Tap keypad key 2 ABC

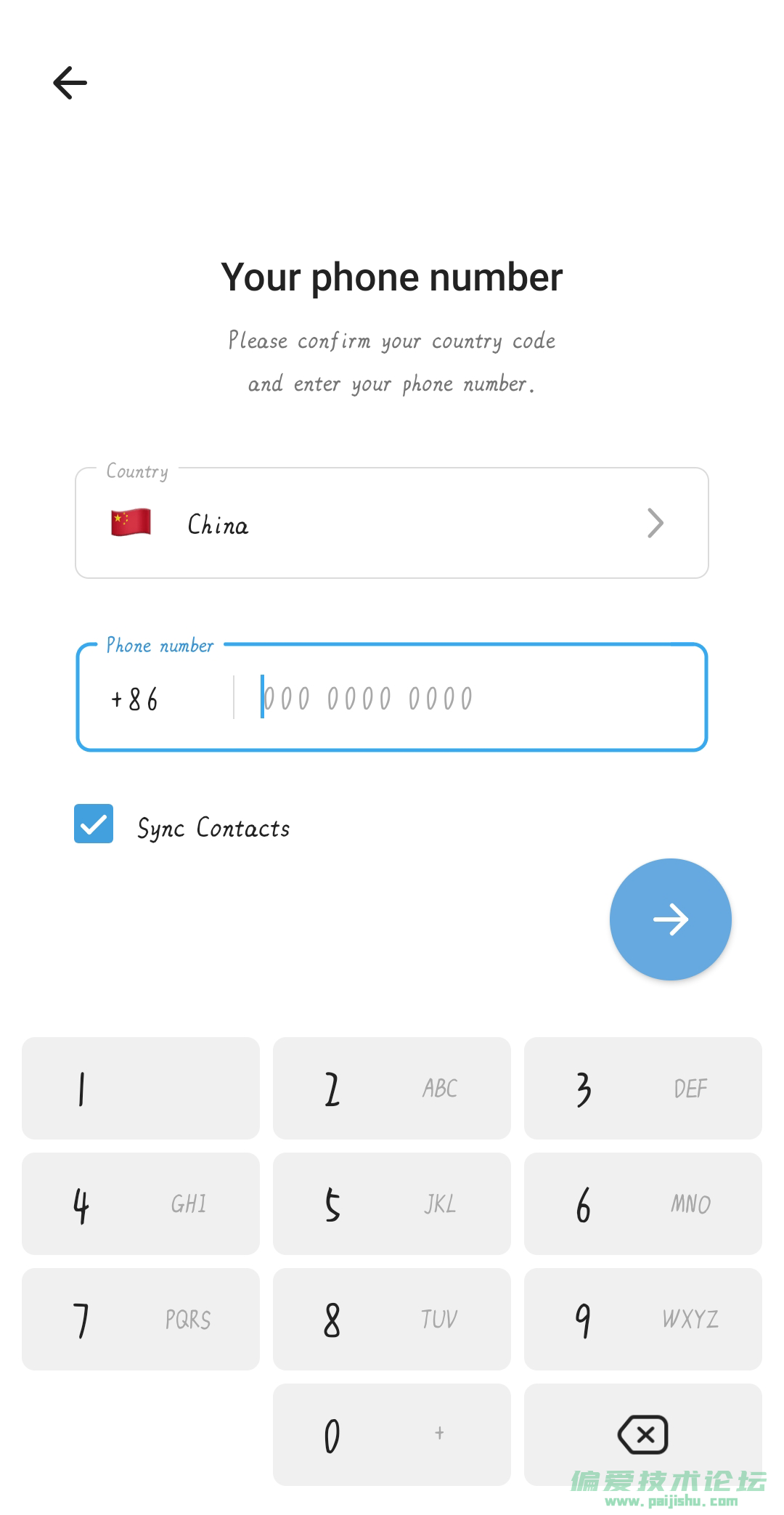[x=391, y=1088]
